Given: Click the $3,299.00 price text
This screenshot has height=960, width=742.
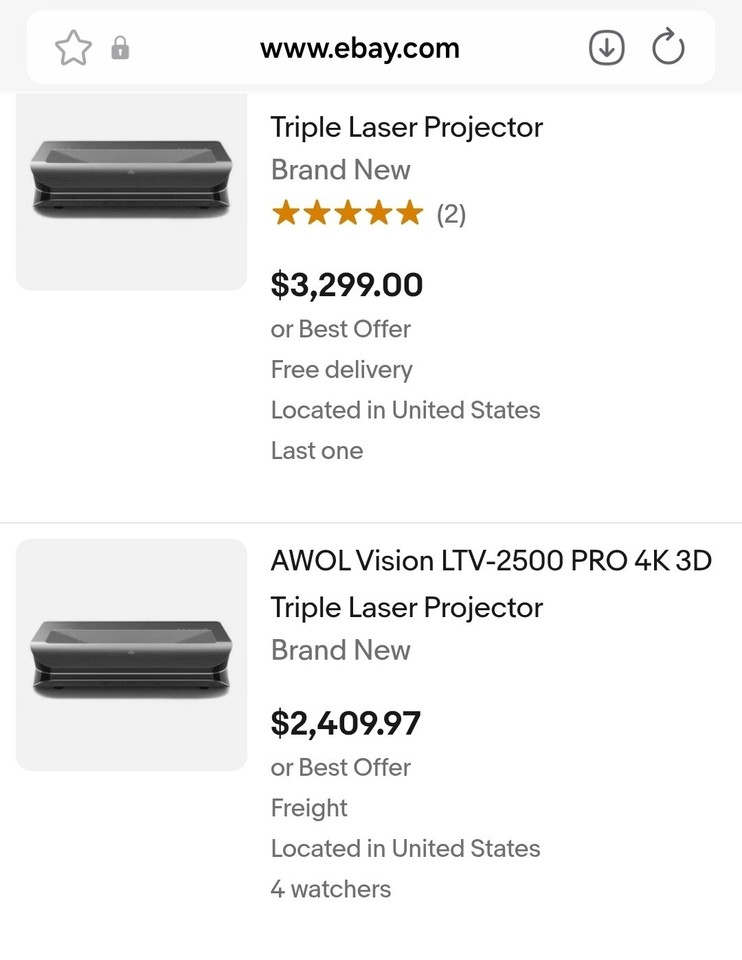Looking at the screenshot, I should pos(346,285).
